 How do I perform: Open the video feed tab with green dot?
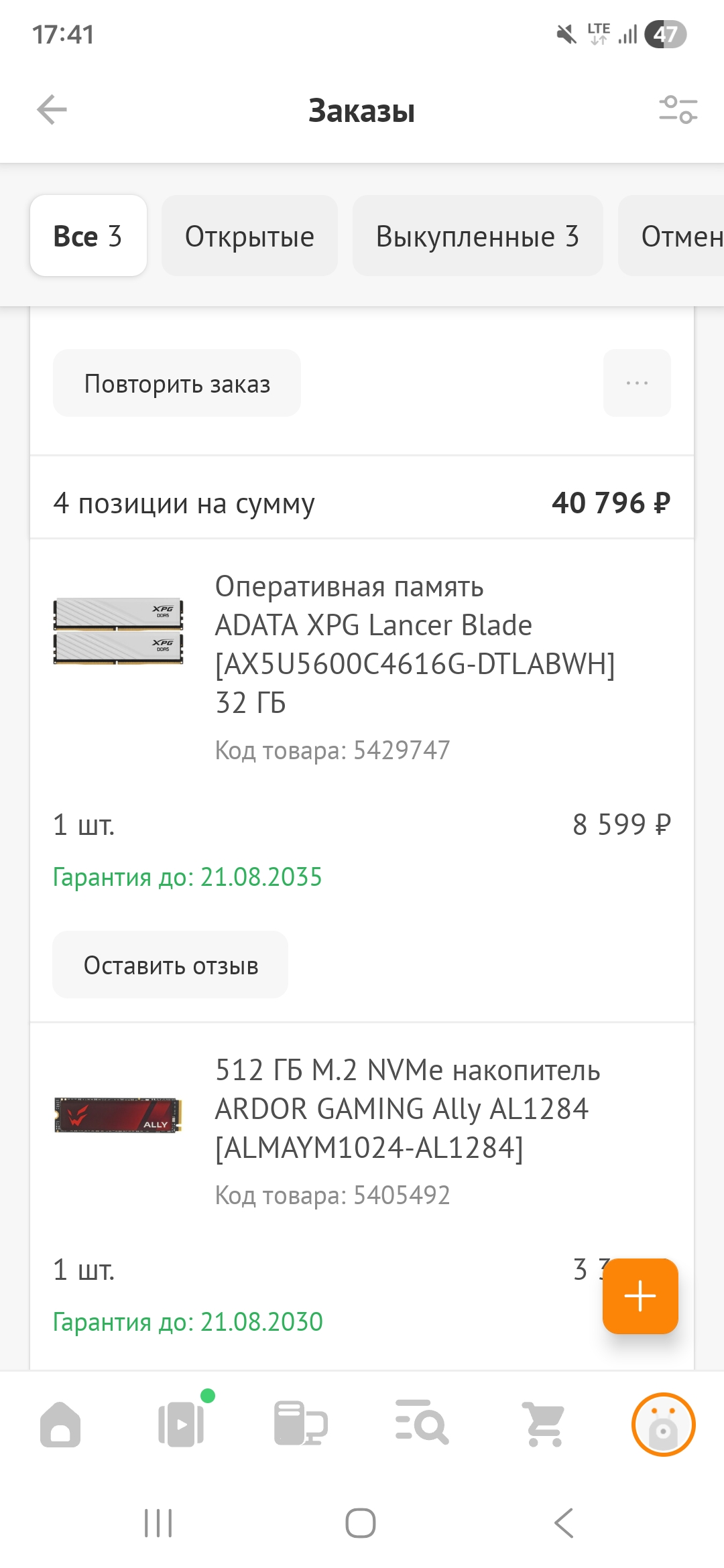(181, 1425)
